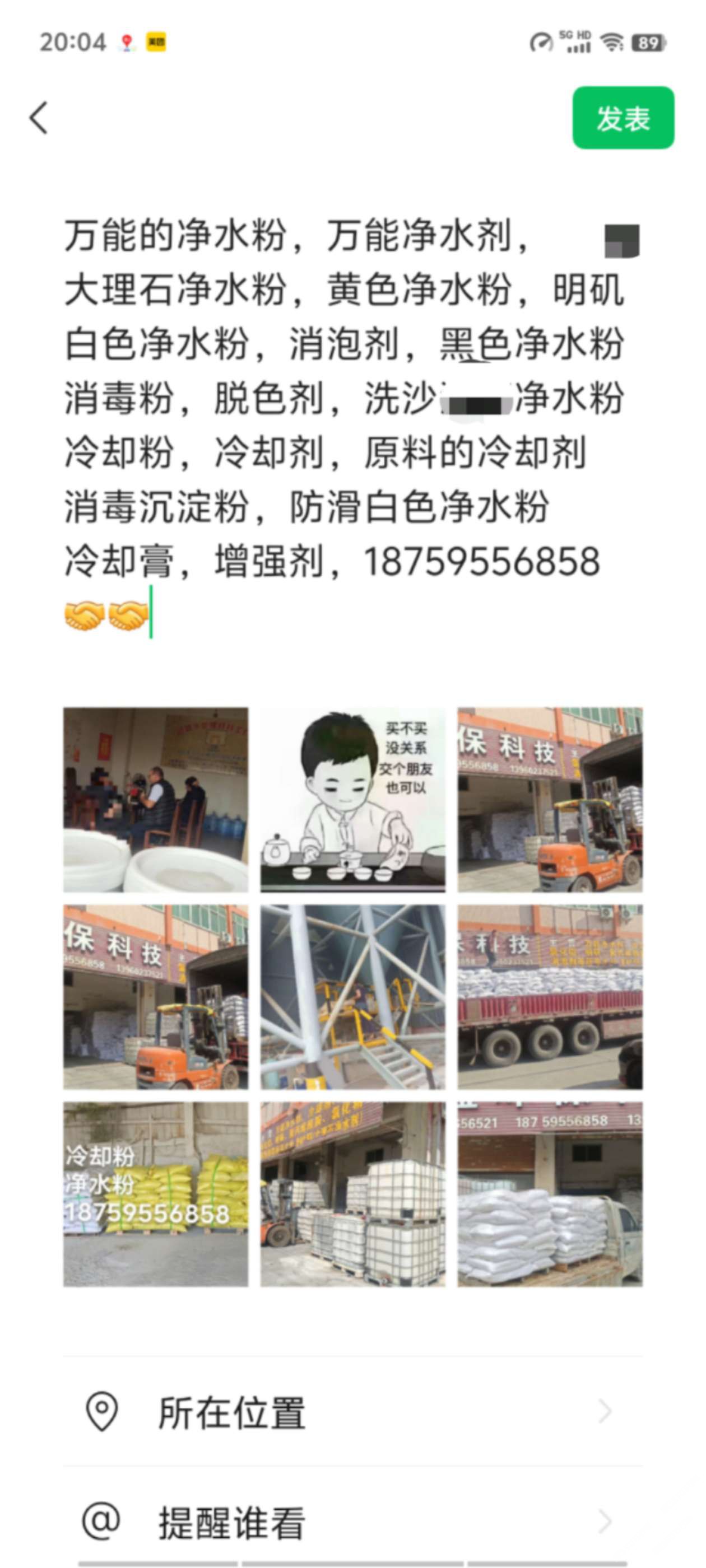The image size is (706, 1568).
Task: Go back using the top-left arrow
Action: tap(38, 118)
